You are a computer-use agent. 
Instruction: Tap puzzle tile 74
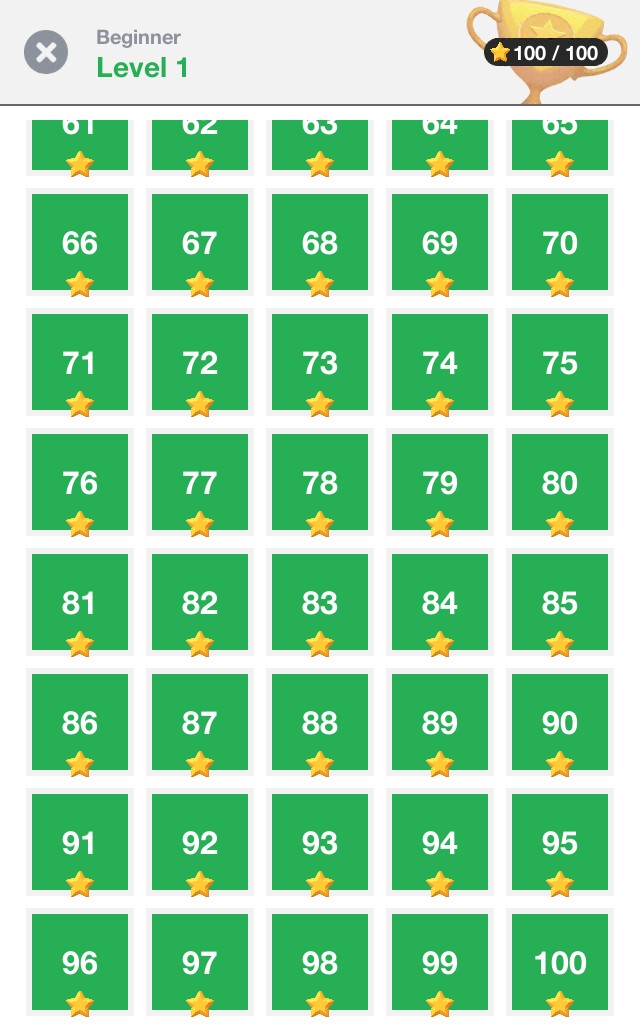(440, 363)
